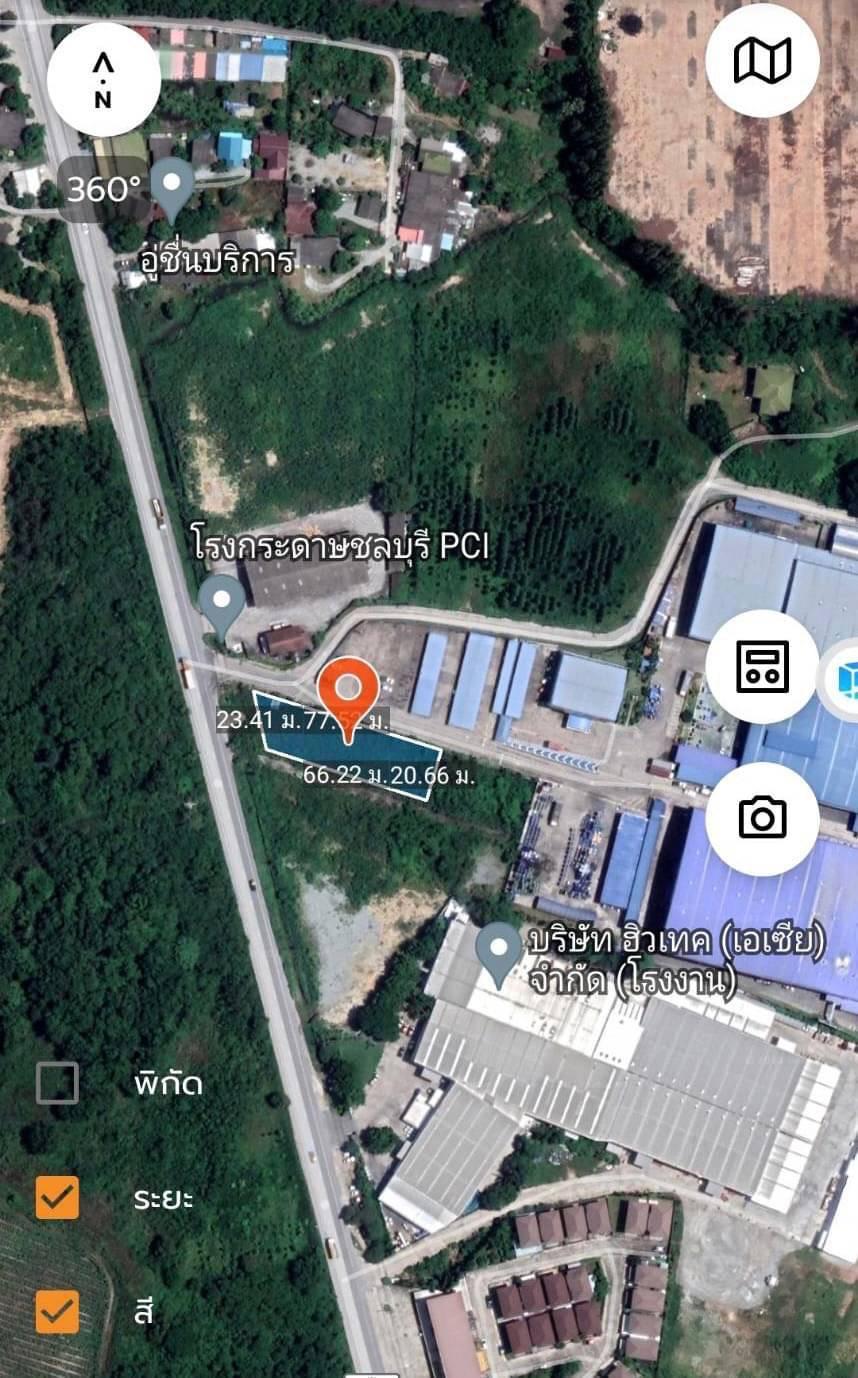Uncheck the สี checkbox
Image resolution: width=858 pixels, height=1378 pixels.
(57, 1311)
